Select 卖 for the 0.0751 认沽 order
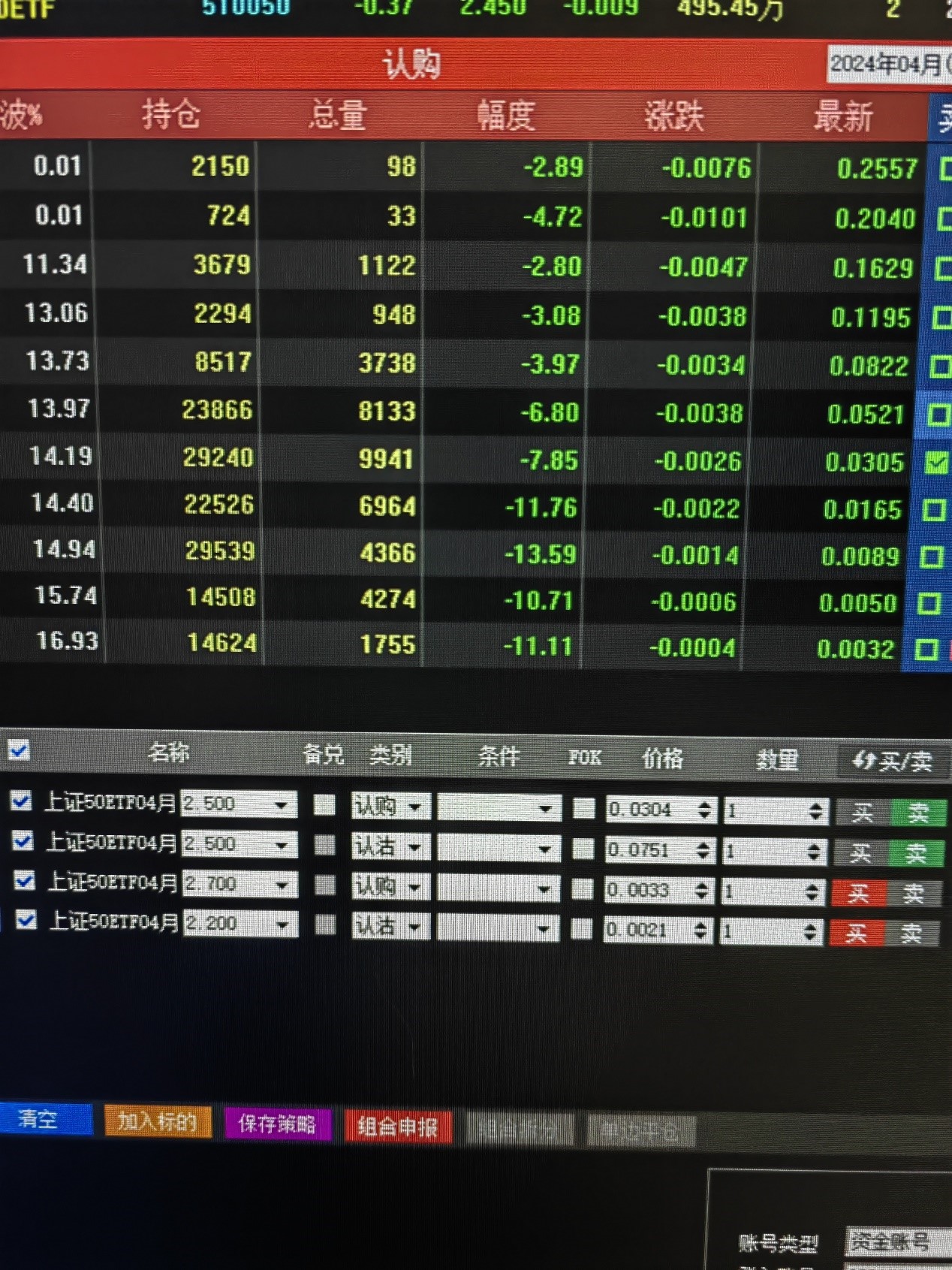The image size is (952, 1270). click(x=916, y=853)
